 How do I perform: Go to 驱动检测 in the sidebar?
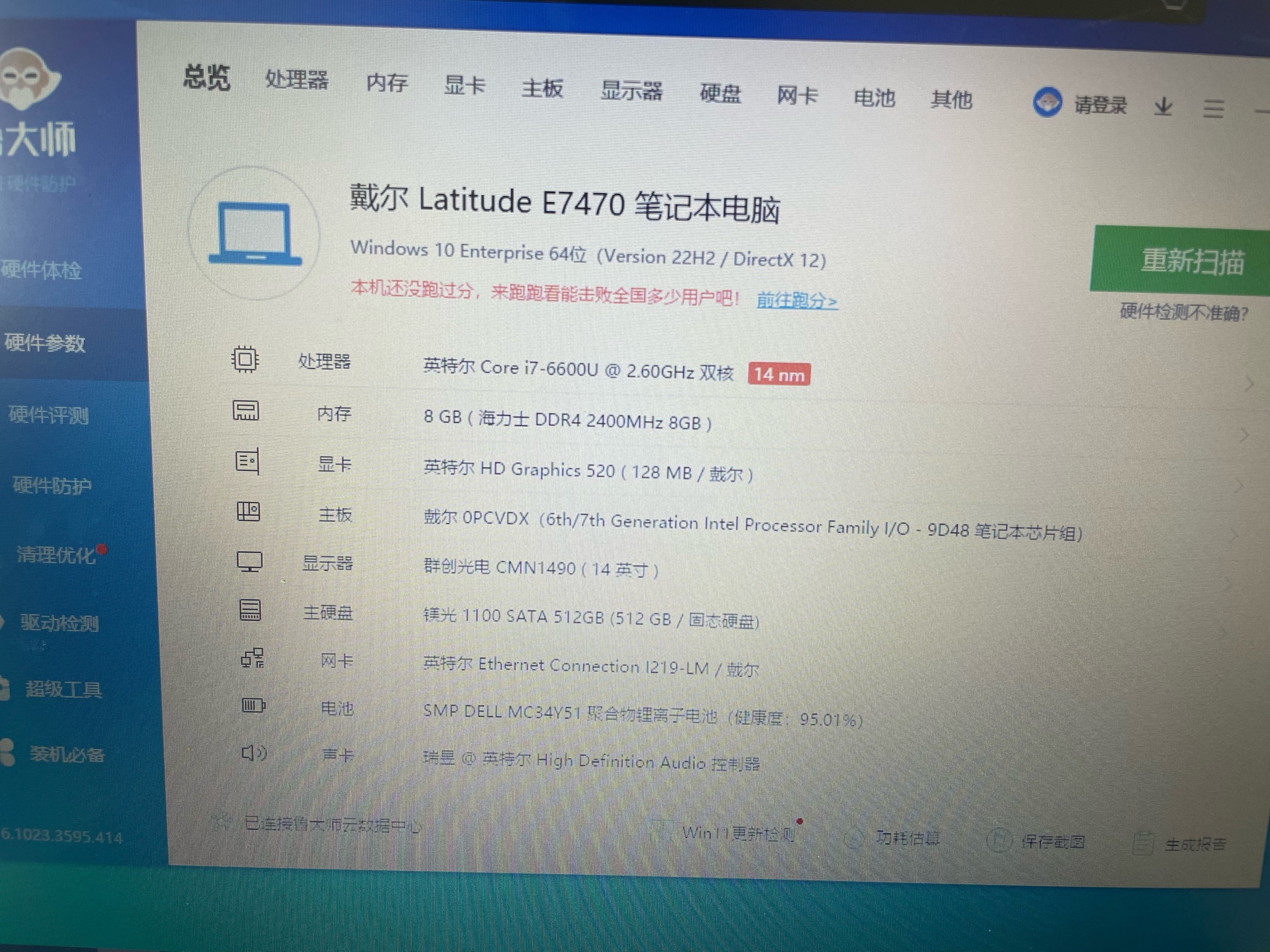pos(59,623)
